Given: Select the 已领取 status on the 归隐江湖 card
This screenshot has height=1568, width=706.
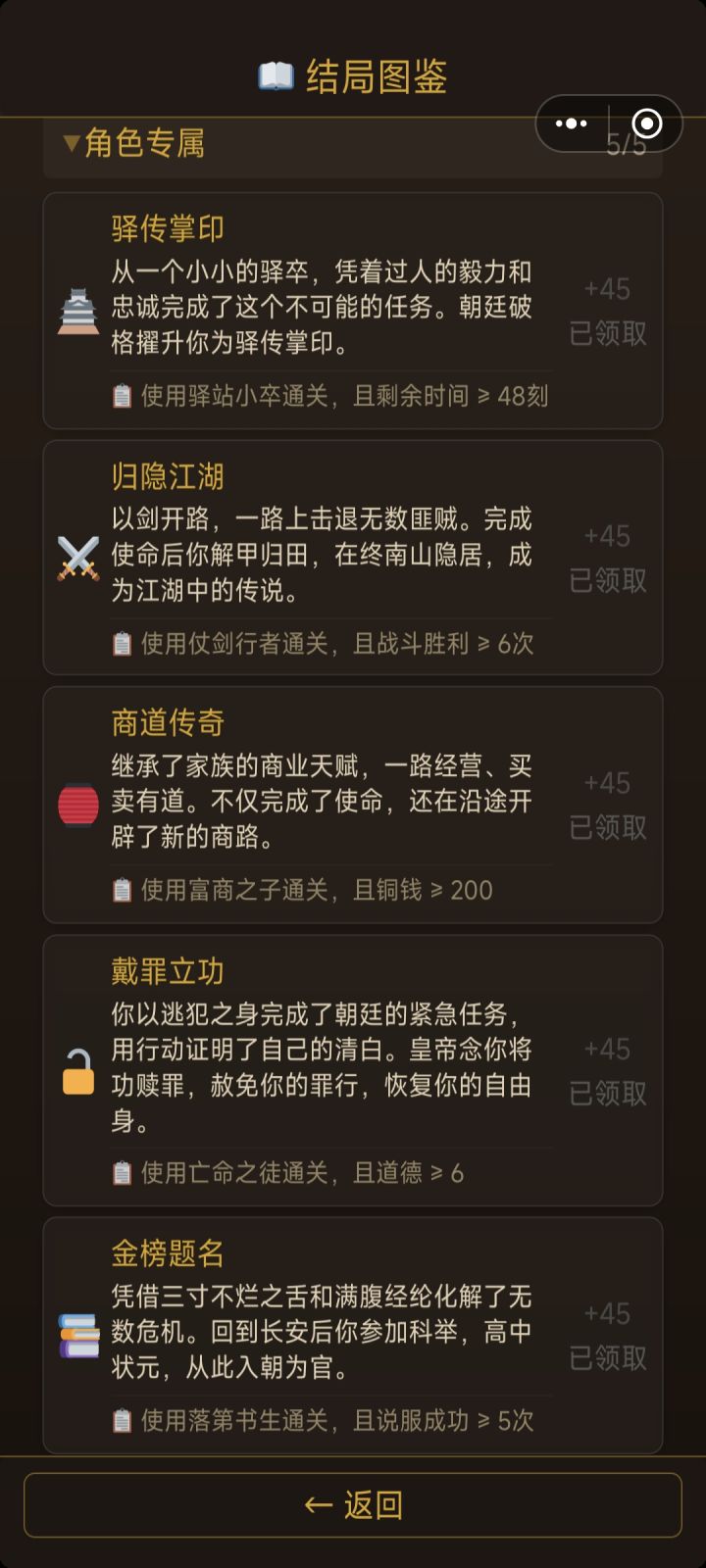Looking at the screenshot, I should coord(607,580).
